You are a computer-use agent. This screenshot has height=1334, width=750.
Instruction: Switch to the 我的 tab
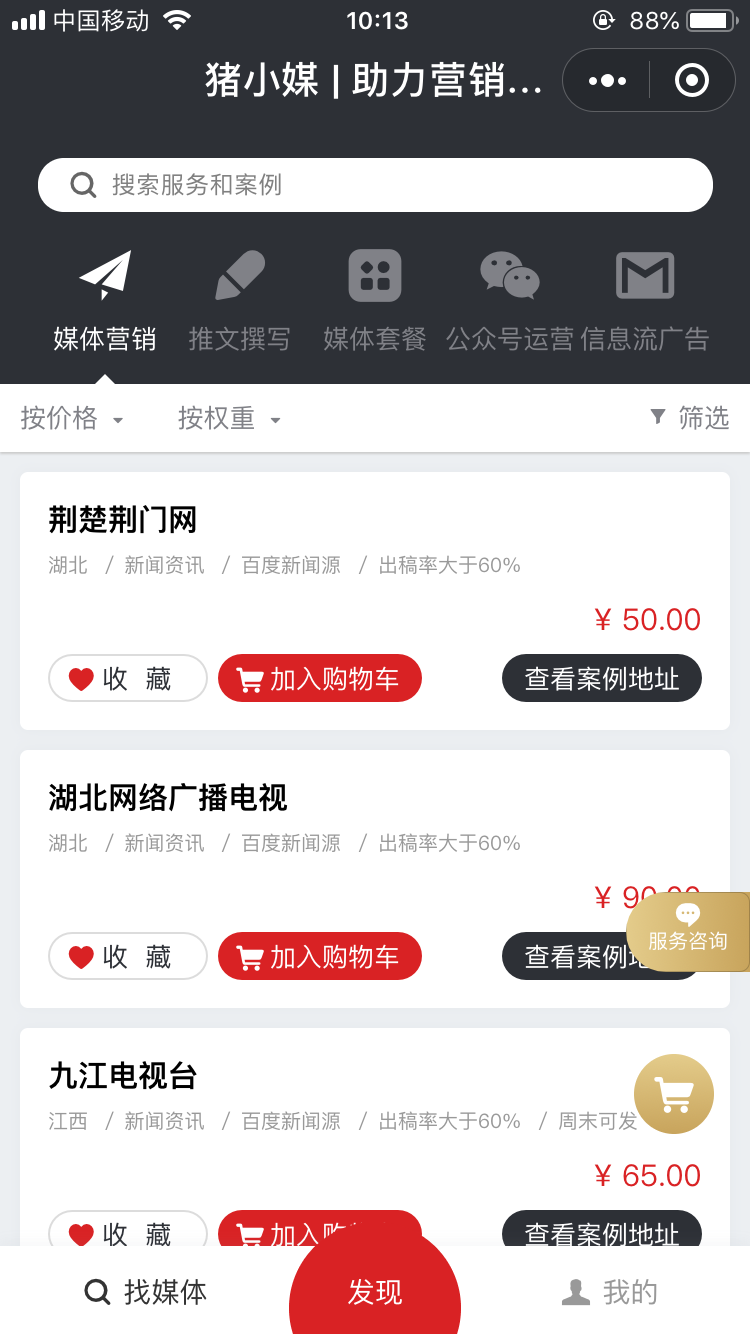point(610,1292)
